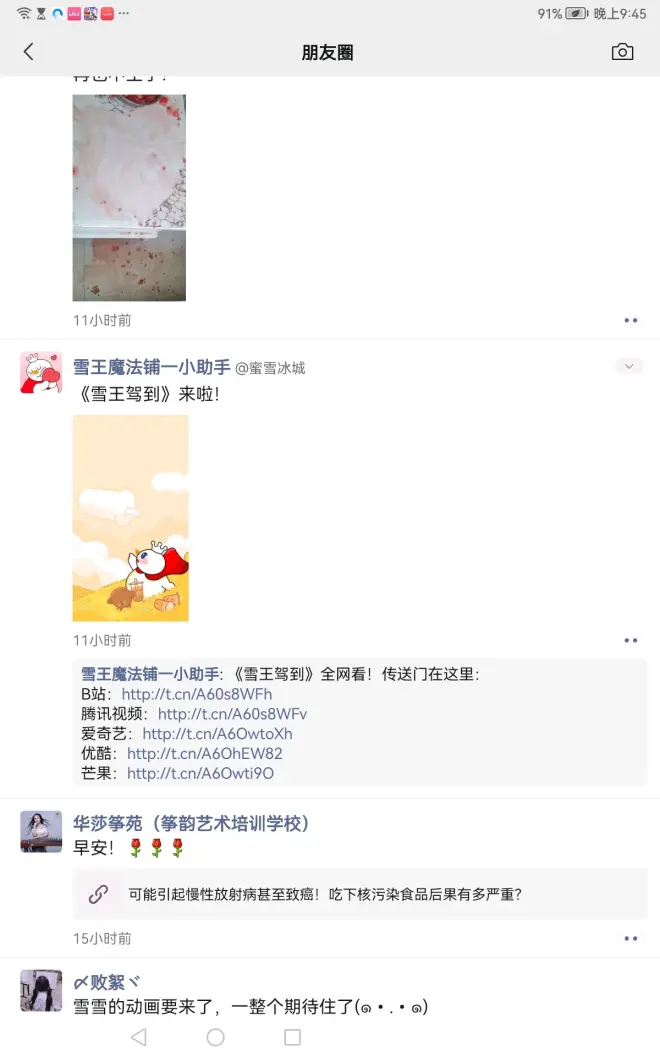Open the 芒果 link A6Owti9O
Screen dimensions: 660x1056
click(x=200, y=773)
